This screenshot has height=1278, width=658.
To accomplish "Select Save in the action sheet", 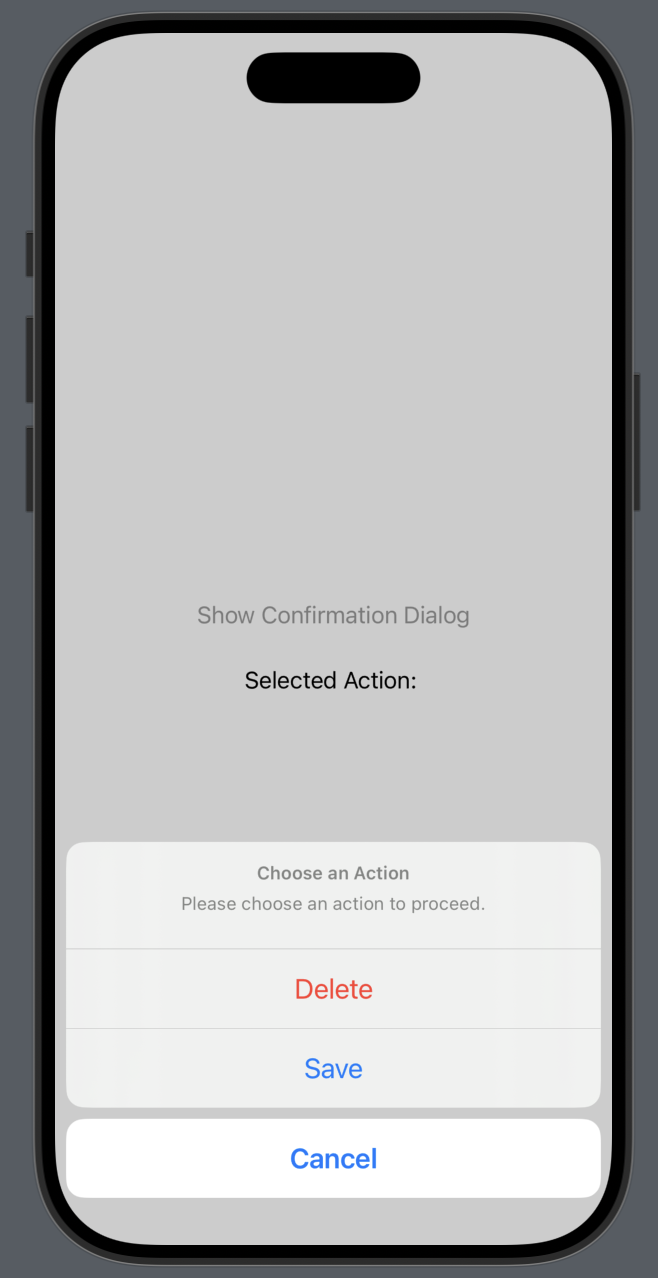I will [333, 1068].
